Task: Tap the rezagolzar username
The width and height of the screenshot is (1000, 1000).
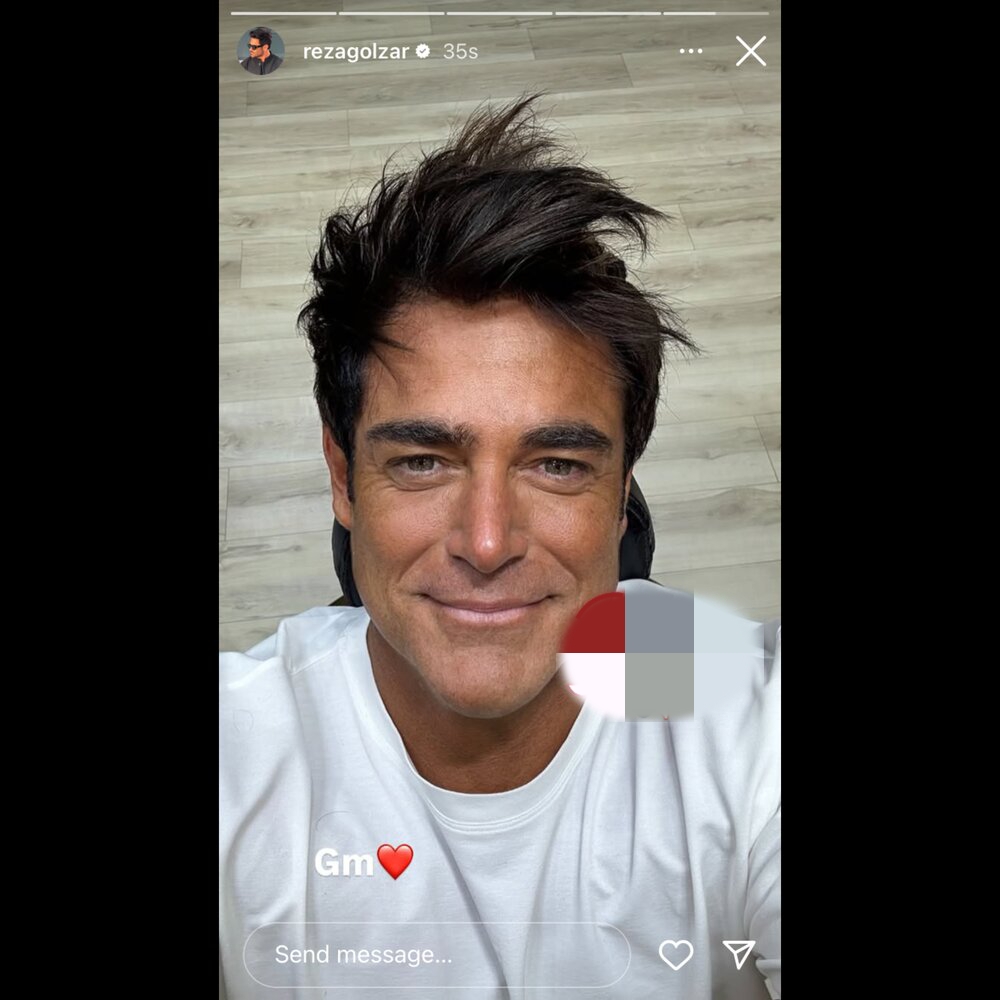Action: (356, 52)
